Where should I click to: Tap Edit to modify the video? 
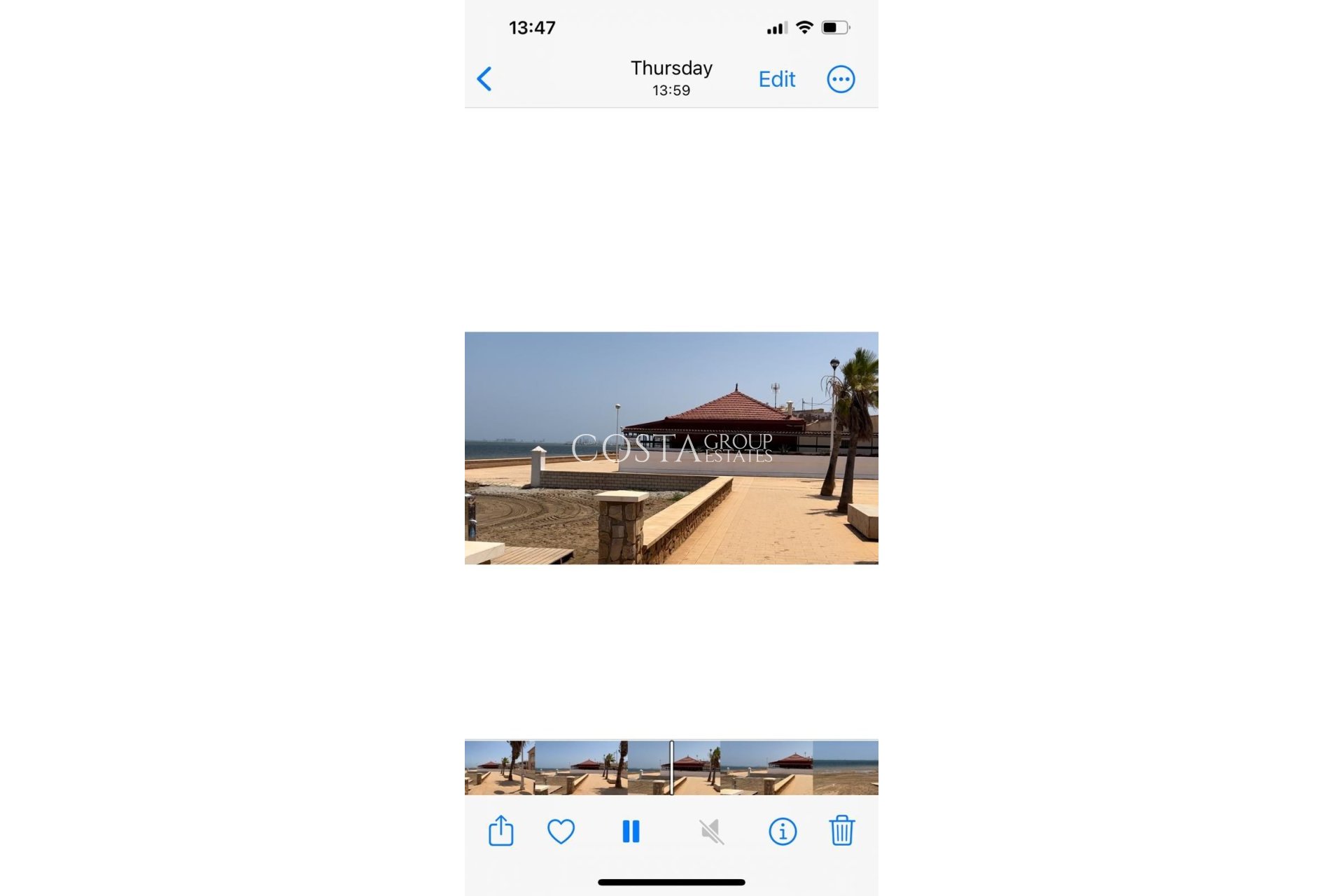[776, 79]
